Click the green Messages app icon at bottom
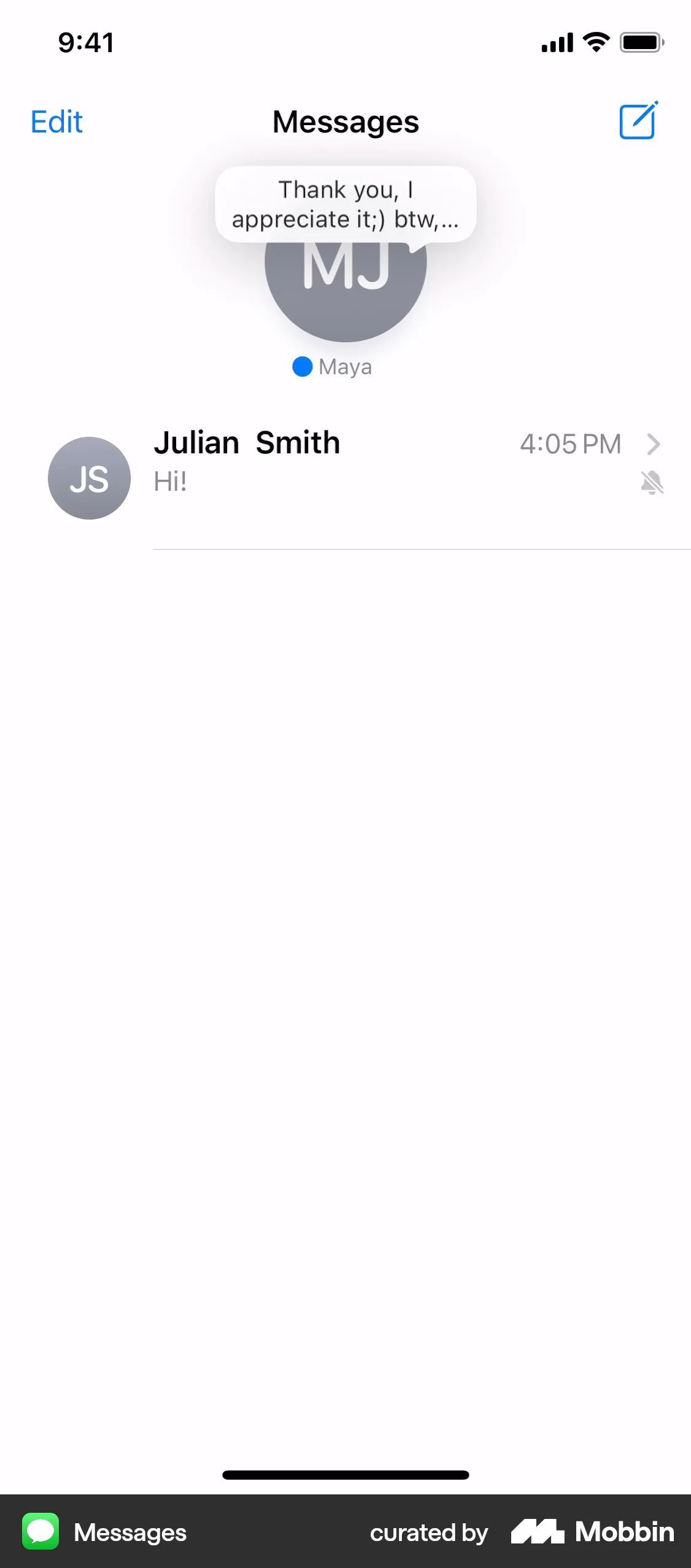 (x=40, y=1532)
